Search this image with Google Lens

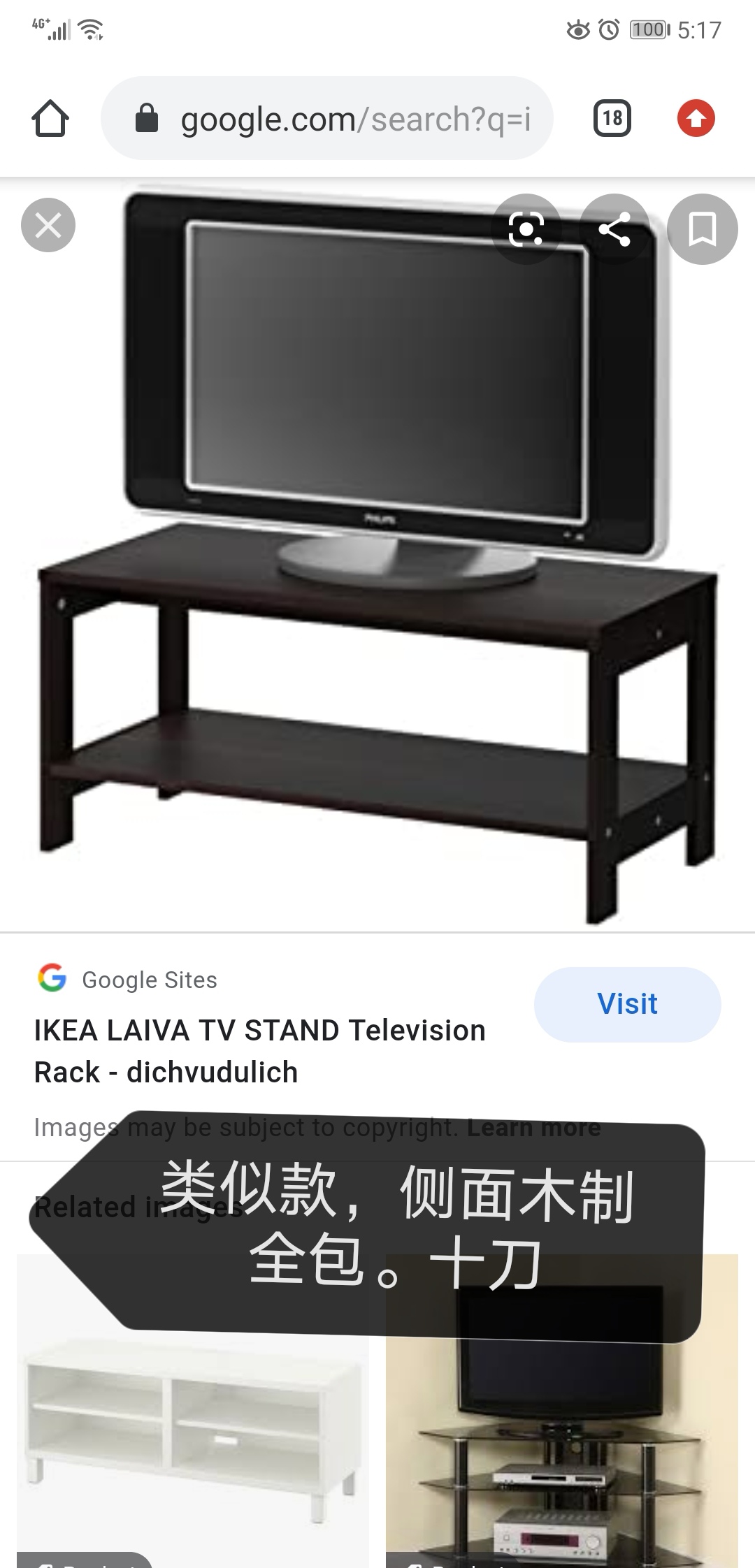526,229
